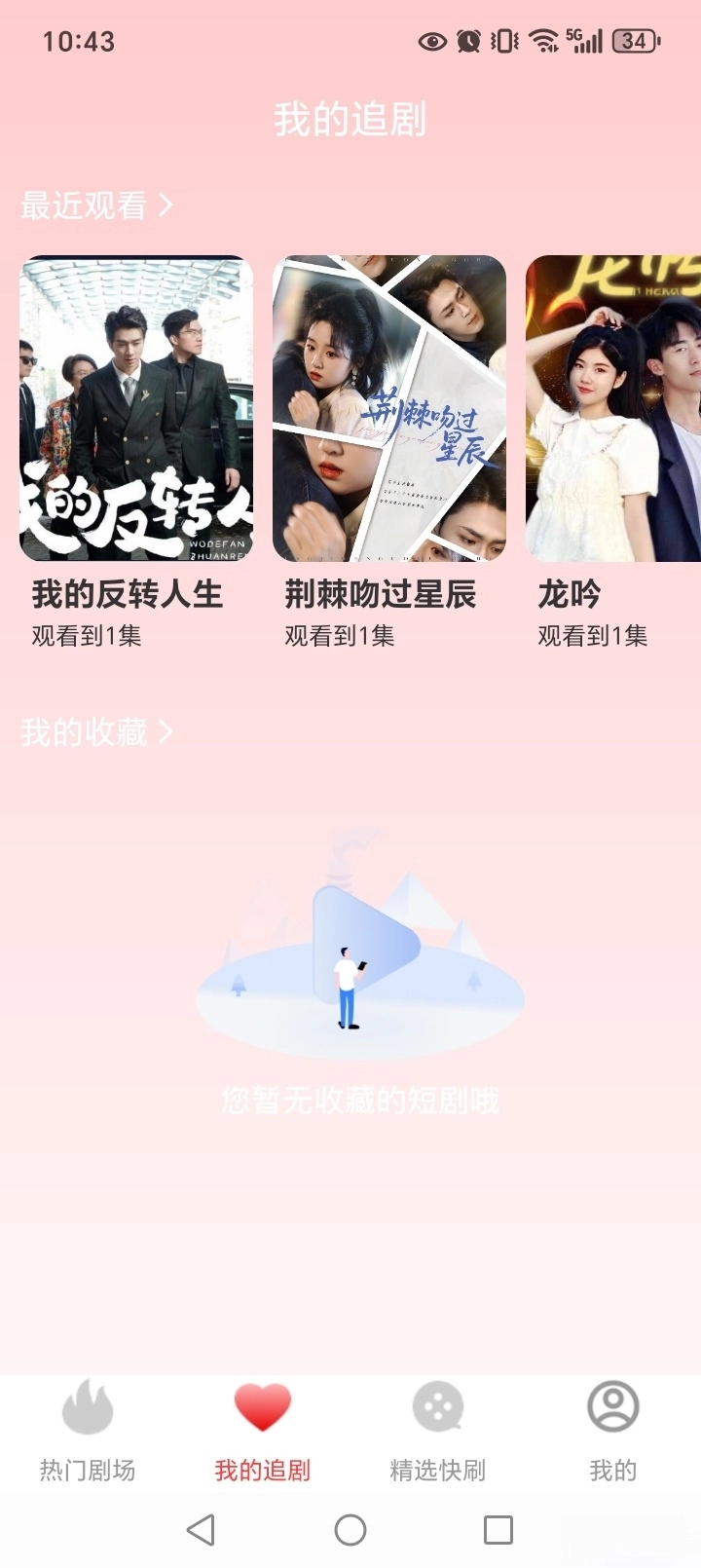Go to the 我的 profile tab
Image resolution: width=701 pixels, height=1568 pixels.
[612, 1430]
